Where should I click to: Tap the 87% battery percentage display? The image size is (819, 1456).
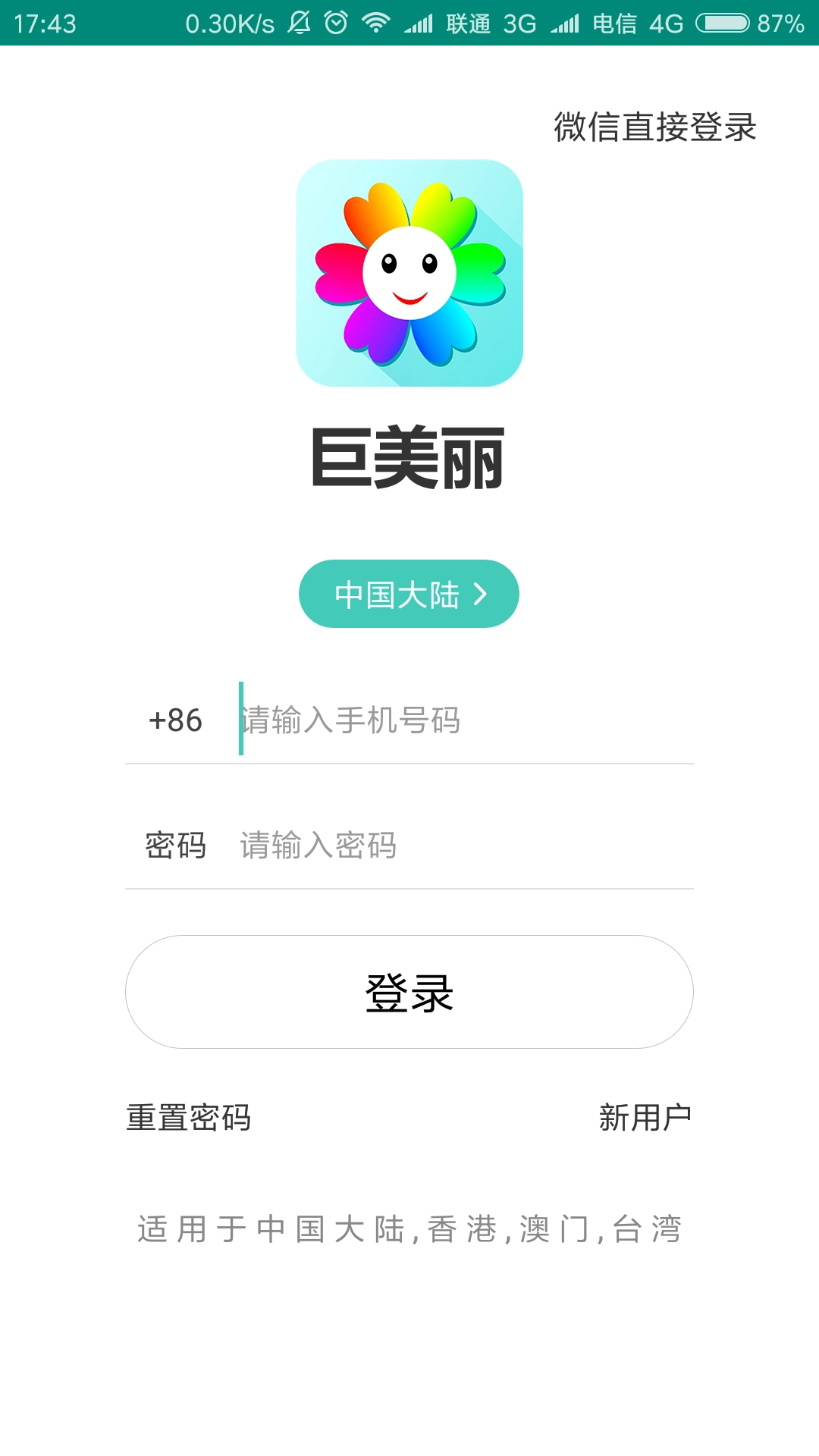click(x=782, y=20)
